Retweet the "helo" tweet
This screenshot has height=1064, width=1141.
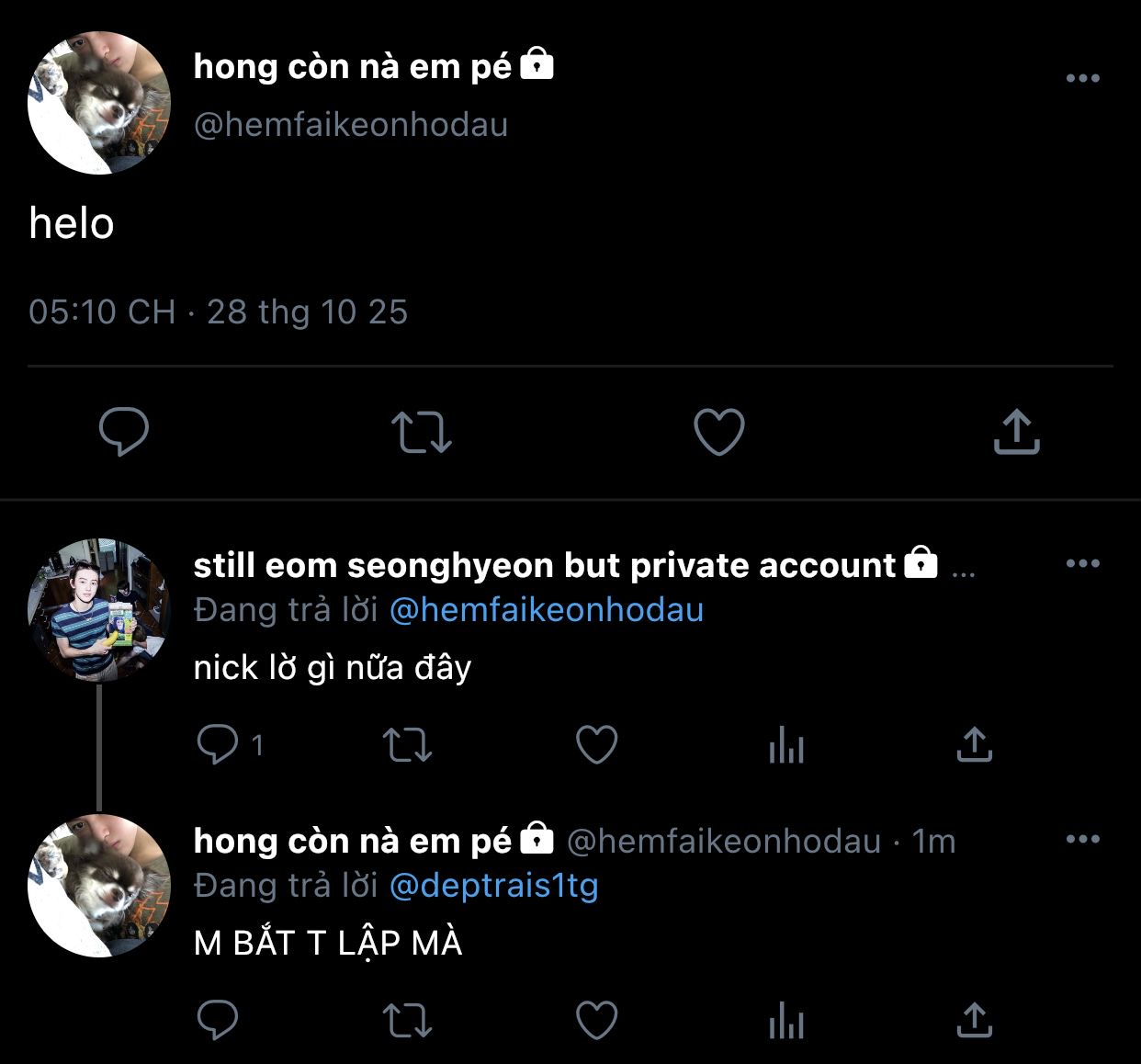[x=422, y=432]
